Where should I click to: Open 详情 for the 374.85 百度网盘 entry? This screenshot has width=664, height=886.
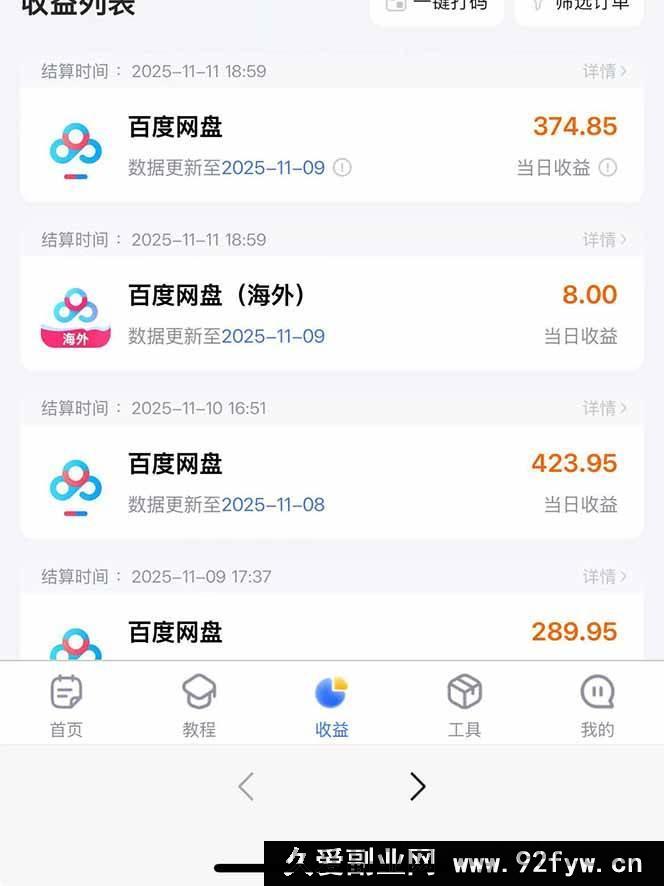[x=605, y=71]
